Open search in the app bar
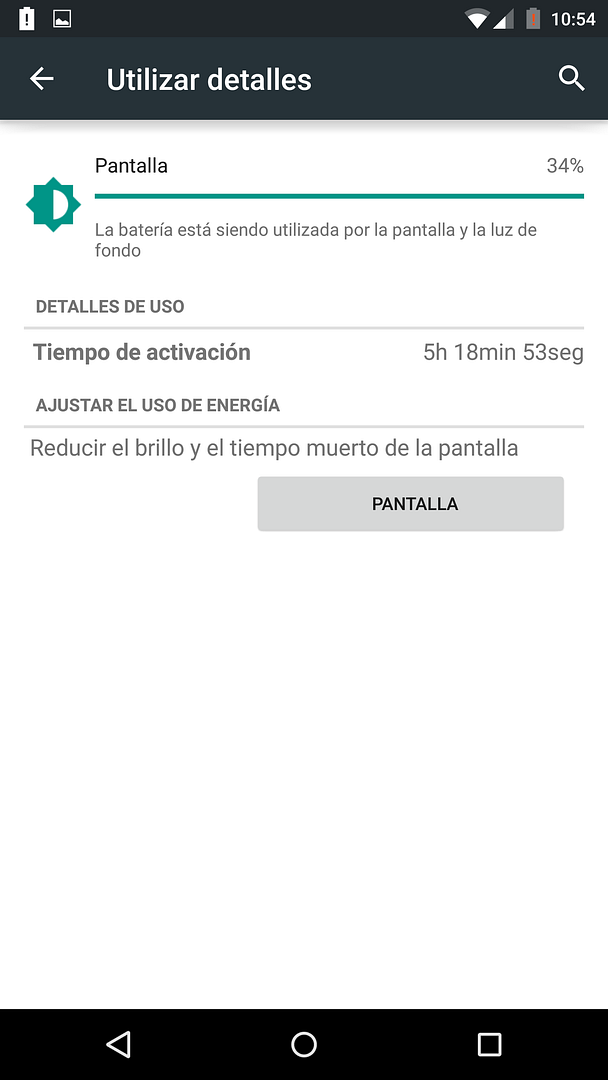This screenshot has height=1080, width=608. pos(571,79)
